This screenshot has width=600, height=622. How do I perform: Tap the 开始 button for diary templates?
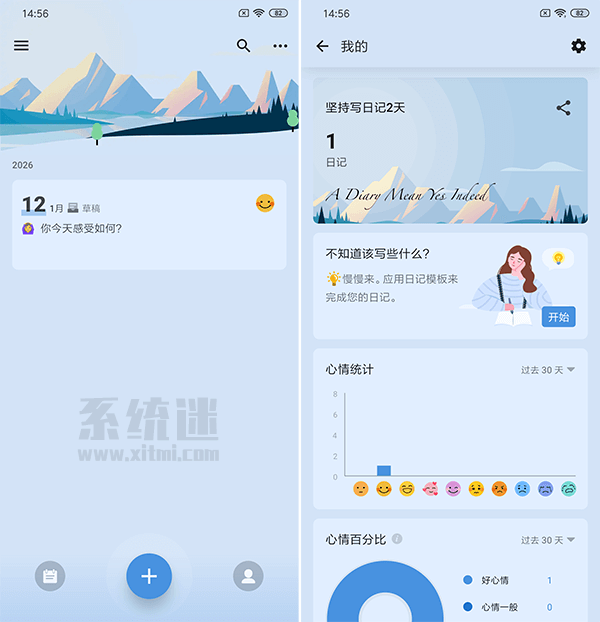click(x=559, y=317)
